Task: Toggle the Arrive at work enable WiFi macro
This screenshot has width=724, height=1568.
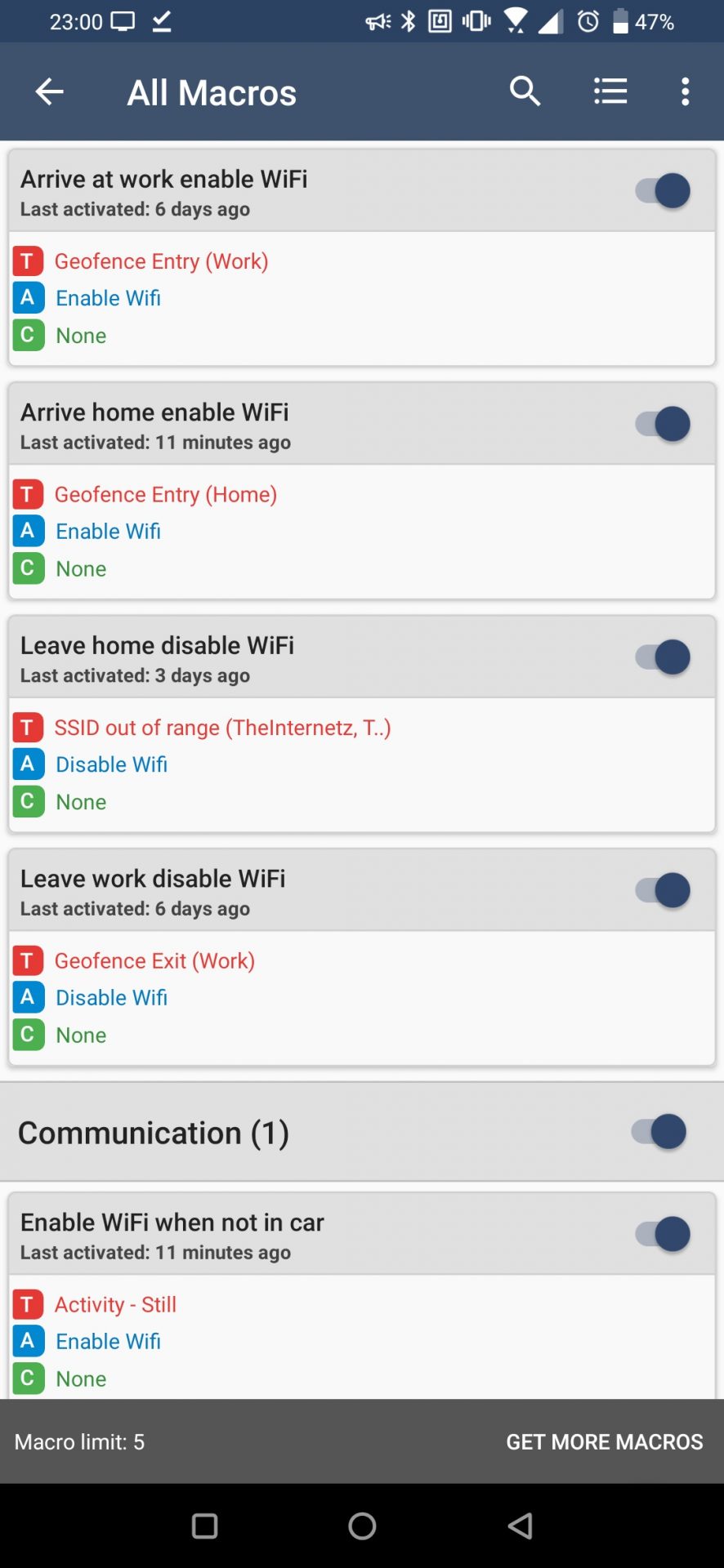Action: pos(663,191)
